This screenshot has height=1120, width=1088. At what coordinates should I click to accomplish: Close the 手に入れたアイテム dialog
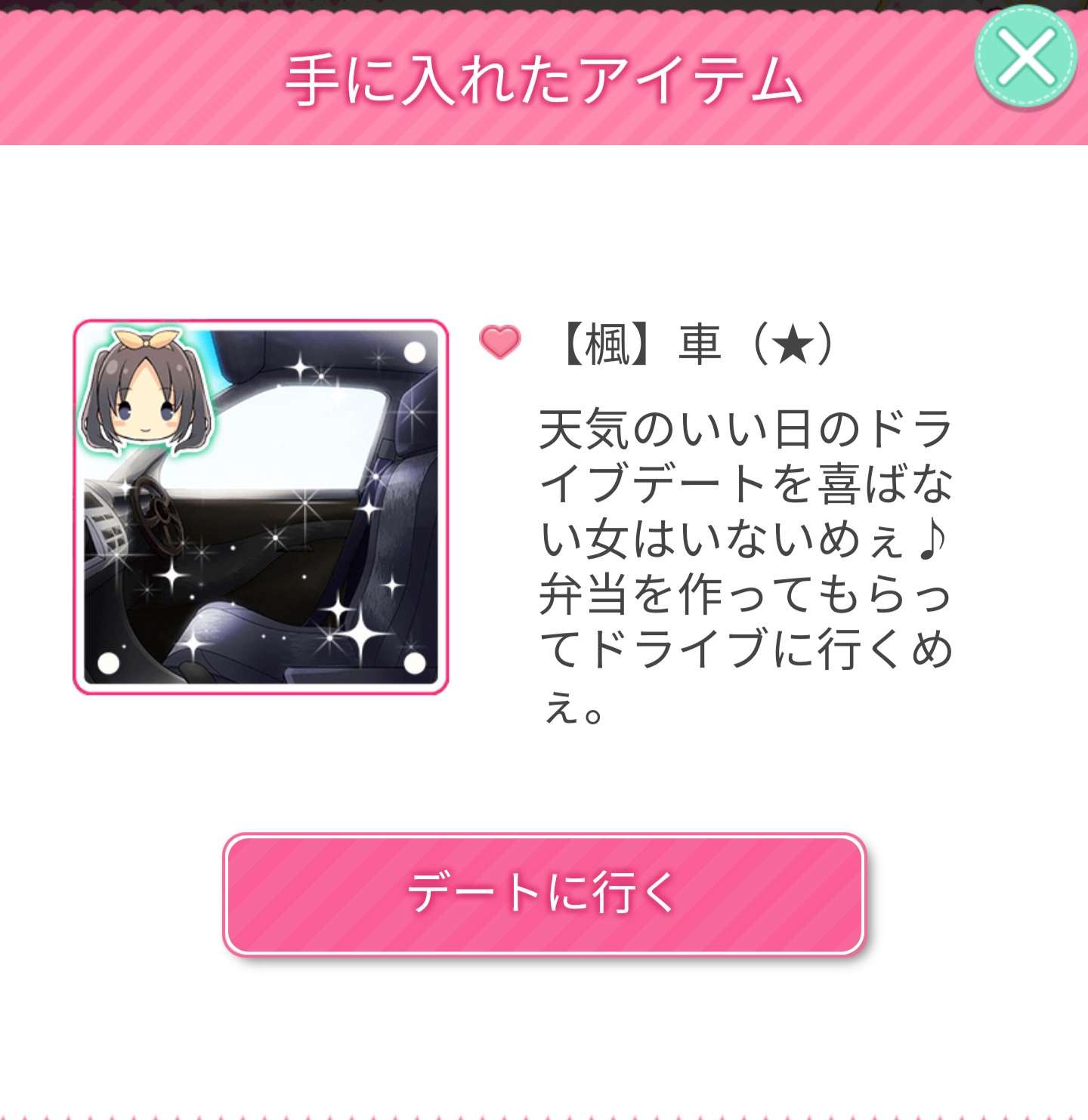tap(1025, 57)
